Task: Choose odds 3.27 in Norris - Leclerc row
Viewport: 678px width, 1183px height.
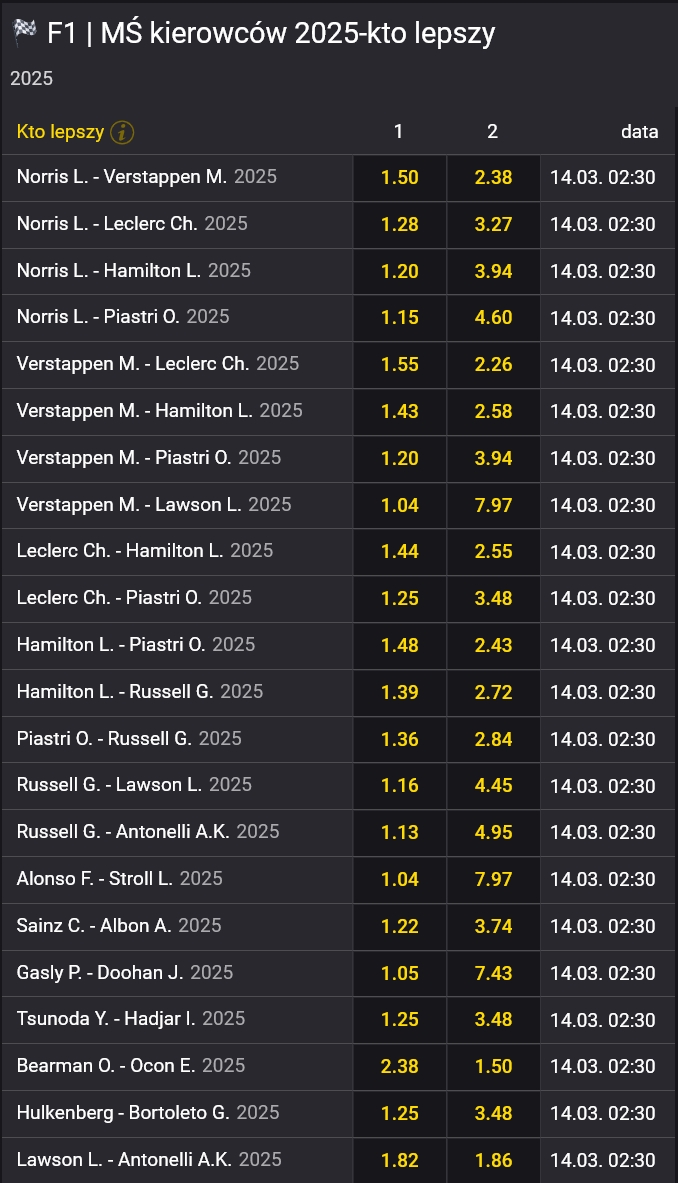Action: click(493, 225)
